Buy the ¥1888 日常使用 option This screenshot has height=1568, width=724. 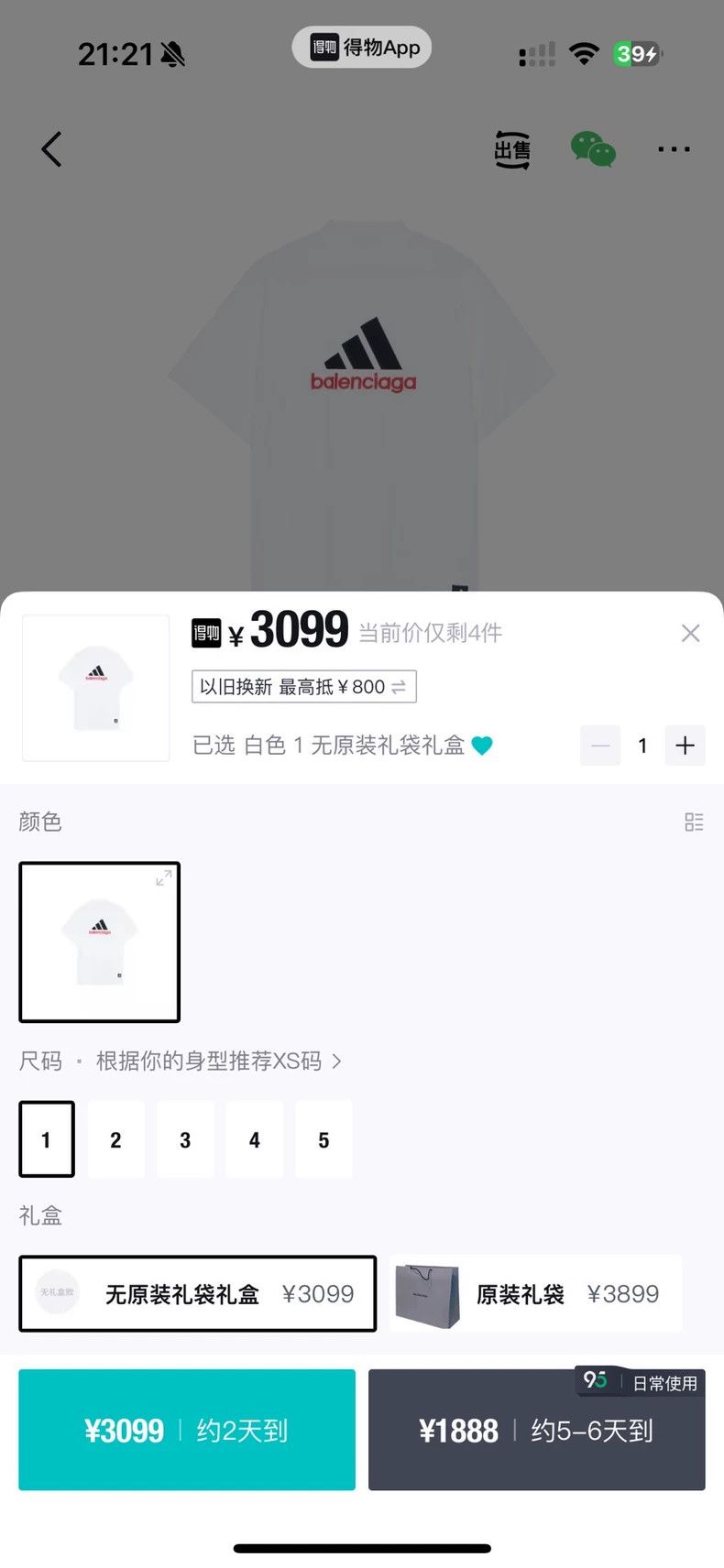click(537, 1430)
